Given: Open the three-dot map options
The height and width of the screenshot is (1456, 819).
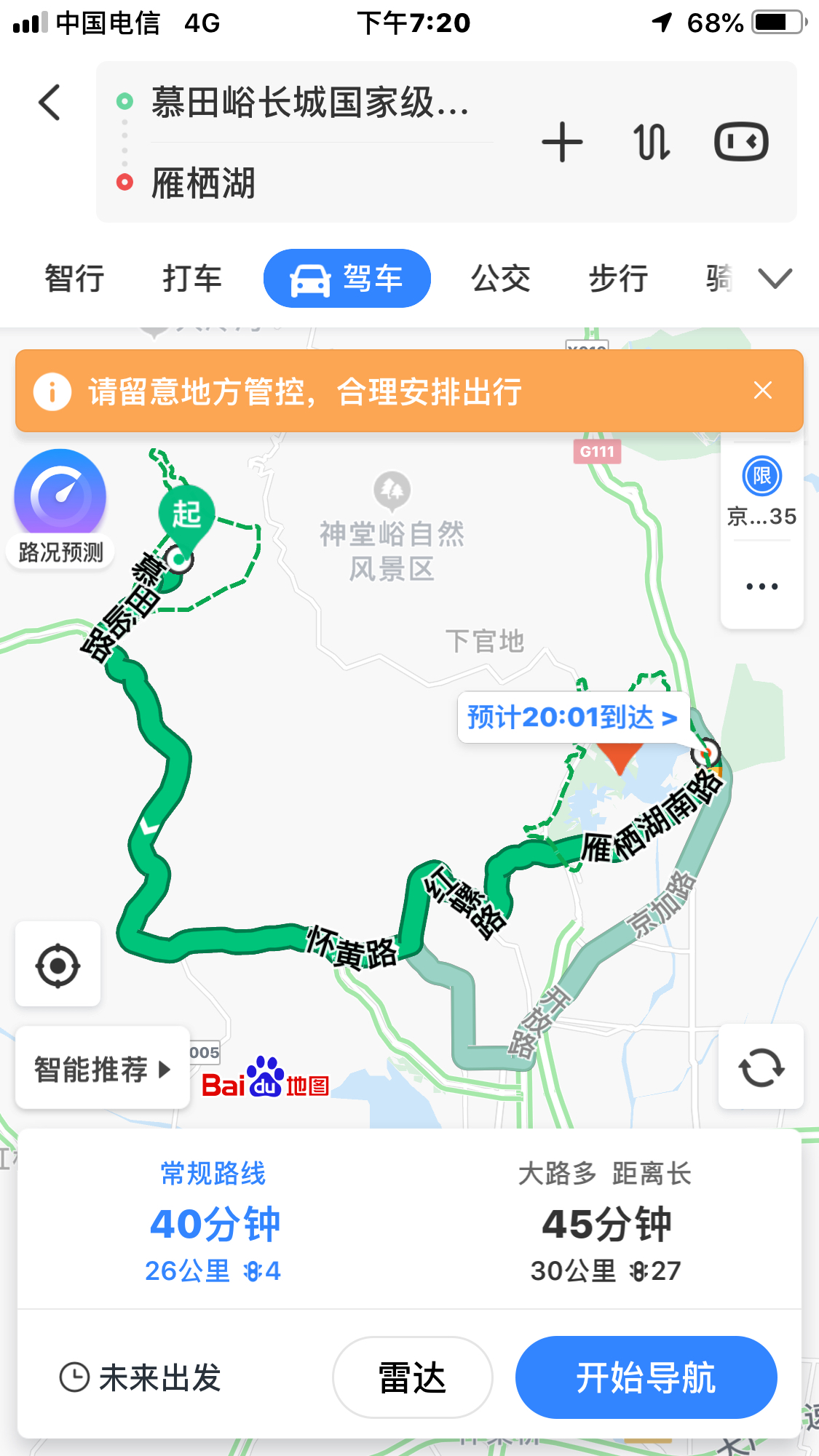Looking at the screenshot, I should 761,586.
